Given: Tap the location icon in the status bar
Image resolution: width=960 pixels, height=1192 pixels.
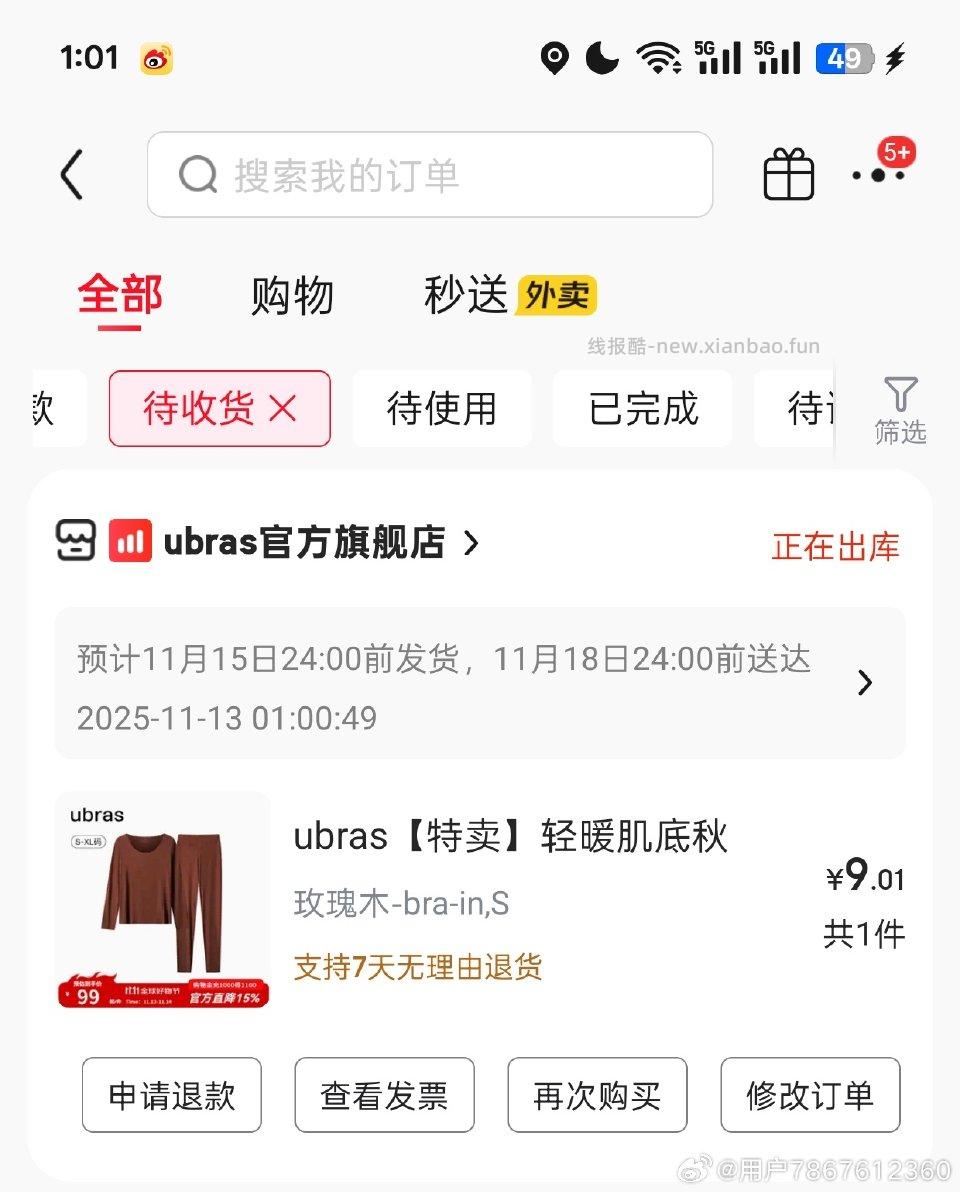Looking at the screenshot, I should [555, 58].
